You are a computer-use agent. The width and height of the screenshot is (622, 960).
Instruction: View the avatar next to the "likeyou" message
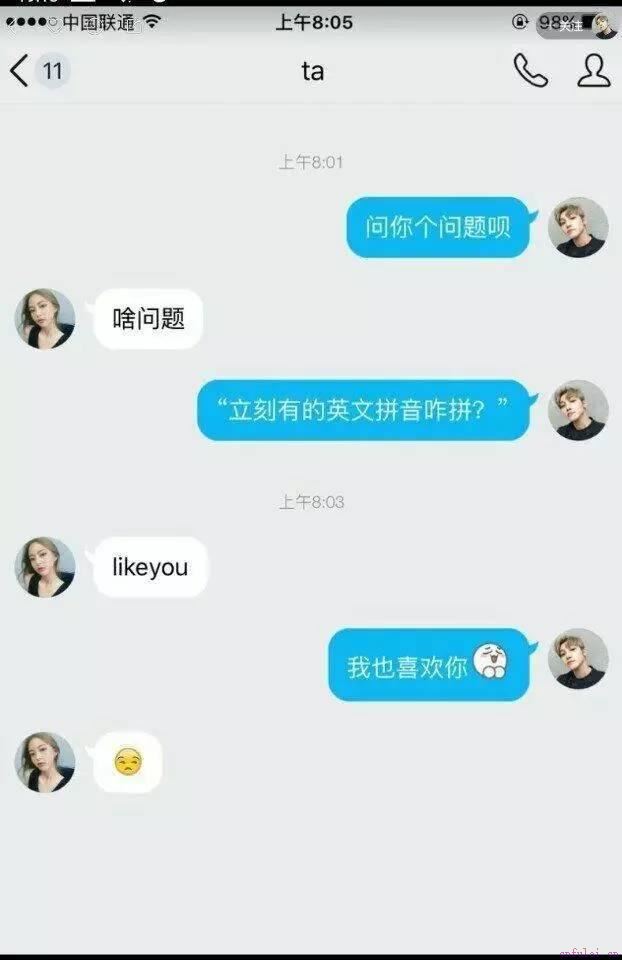(45, 567)
